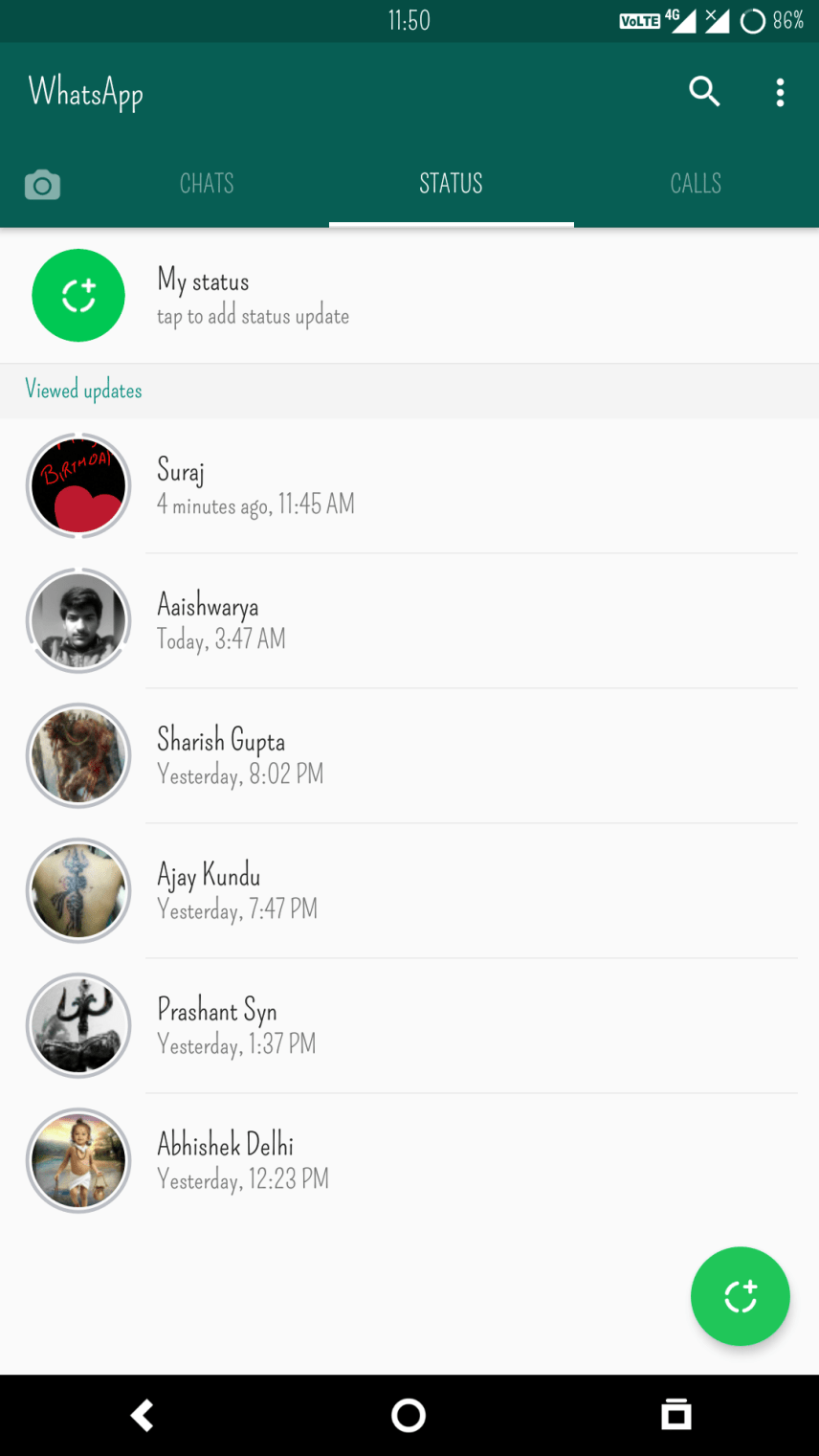Open Abhishek Delhi's status update
The image size is (819, 1456).
(242, 1161)
